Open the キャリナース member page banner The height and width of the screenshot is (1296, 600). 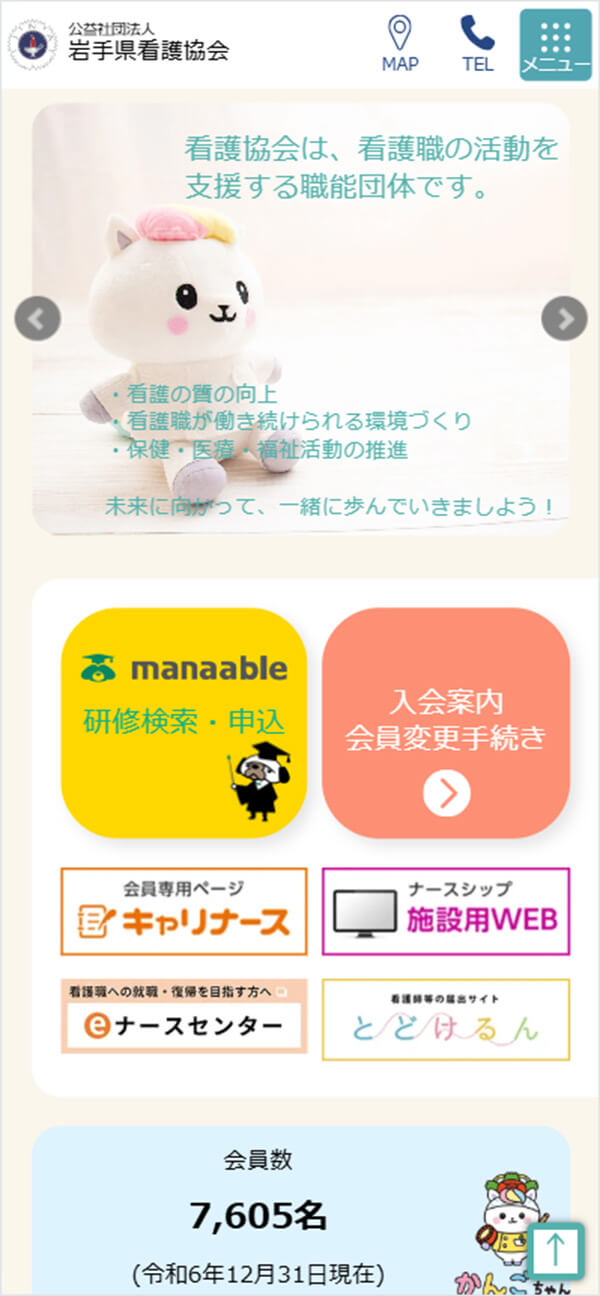click(184, 911)
